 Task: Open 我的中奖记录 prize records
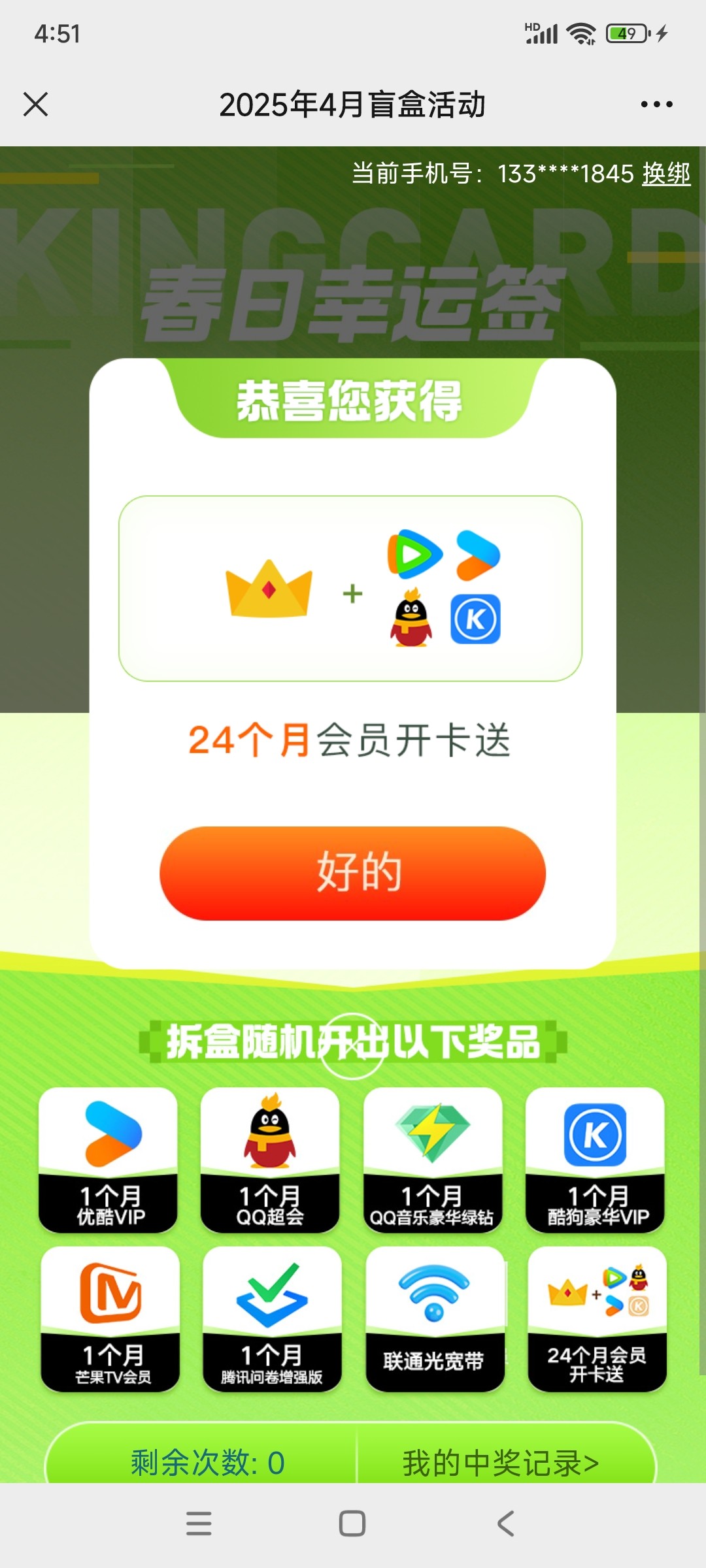(x=501, y=1462)
